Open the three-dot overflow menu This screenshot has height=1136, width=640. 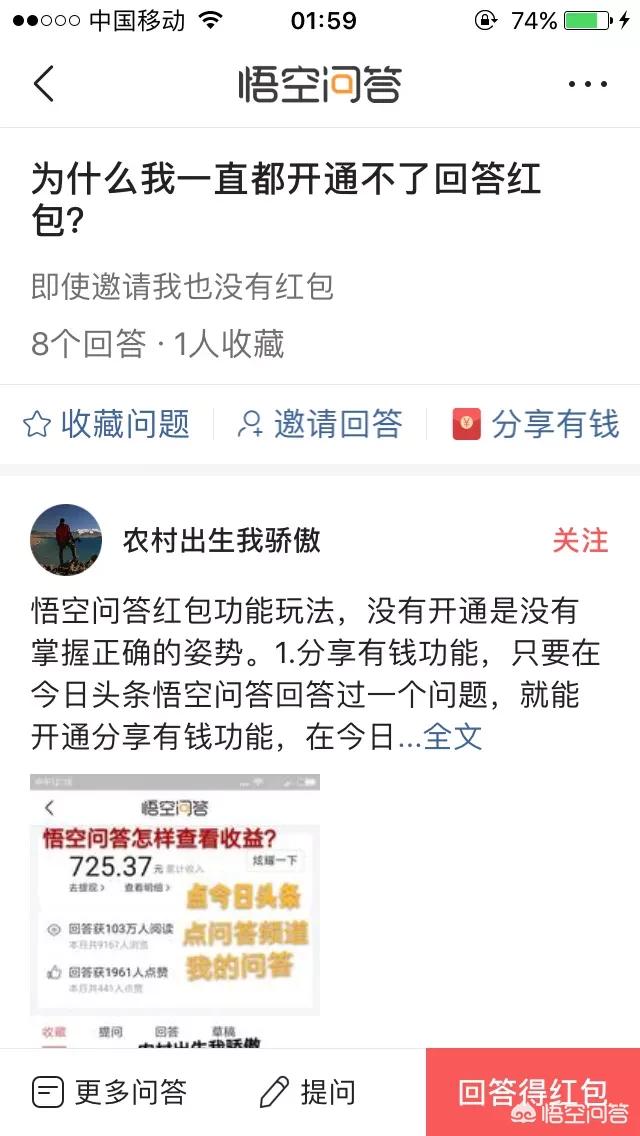click(587, 85)
